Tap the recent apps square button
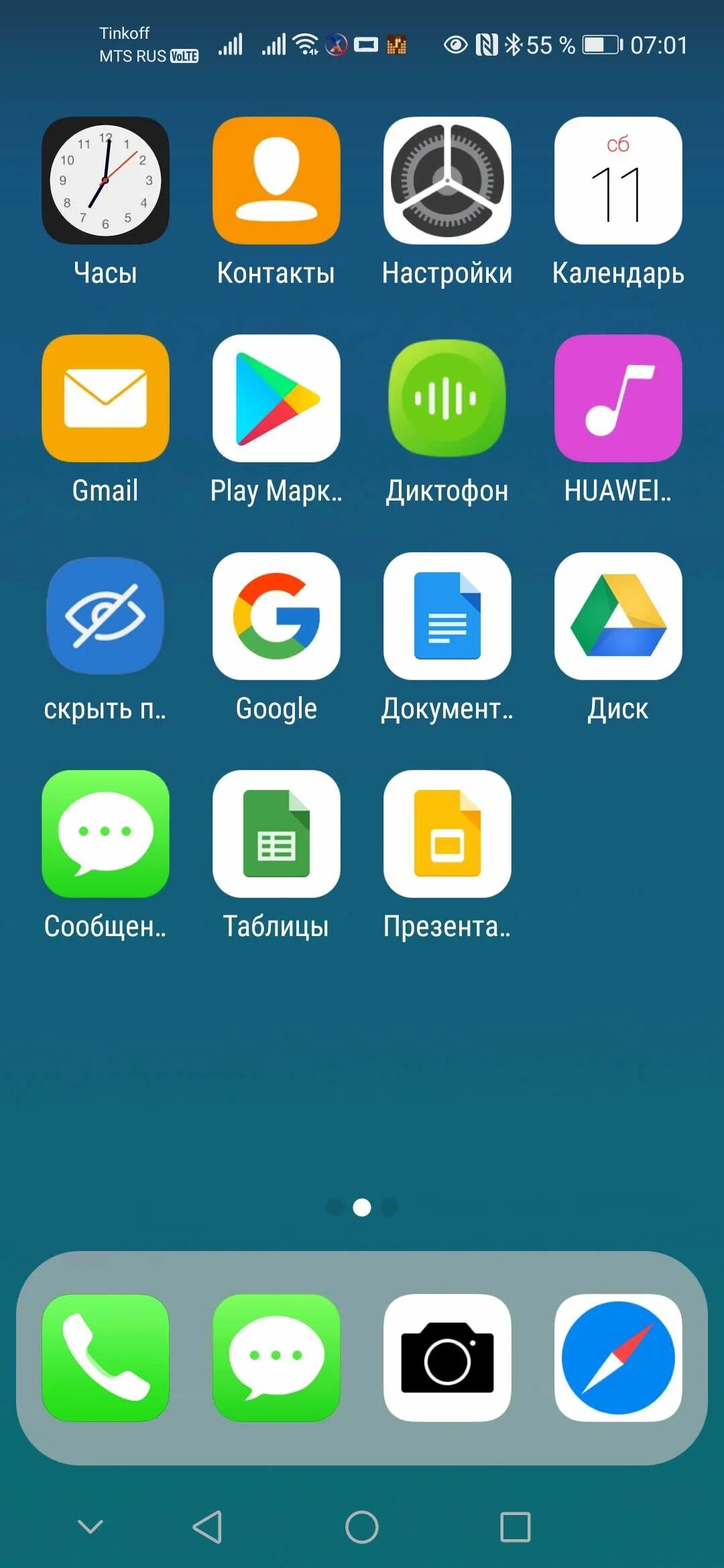The height and width of the screenshot is (1568, 724). point(516,1527)
